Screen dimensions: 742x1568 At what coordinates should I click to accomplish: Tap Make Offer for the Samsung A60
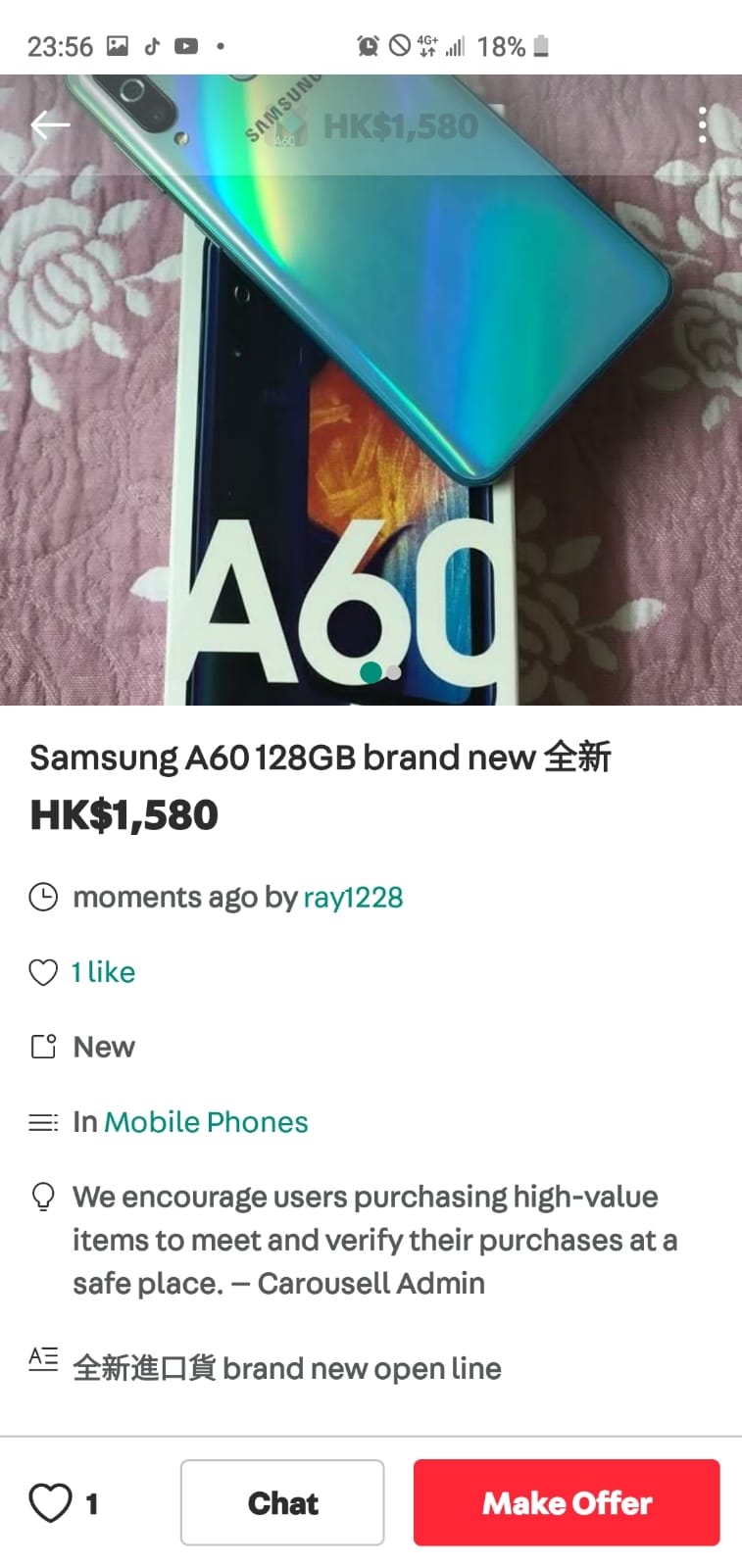[x=567, y=1502]
